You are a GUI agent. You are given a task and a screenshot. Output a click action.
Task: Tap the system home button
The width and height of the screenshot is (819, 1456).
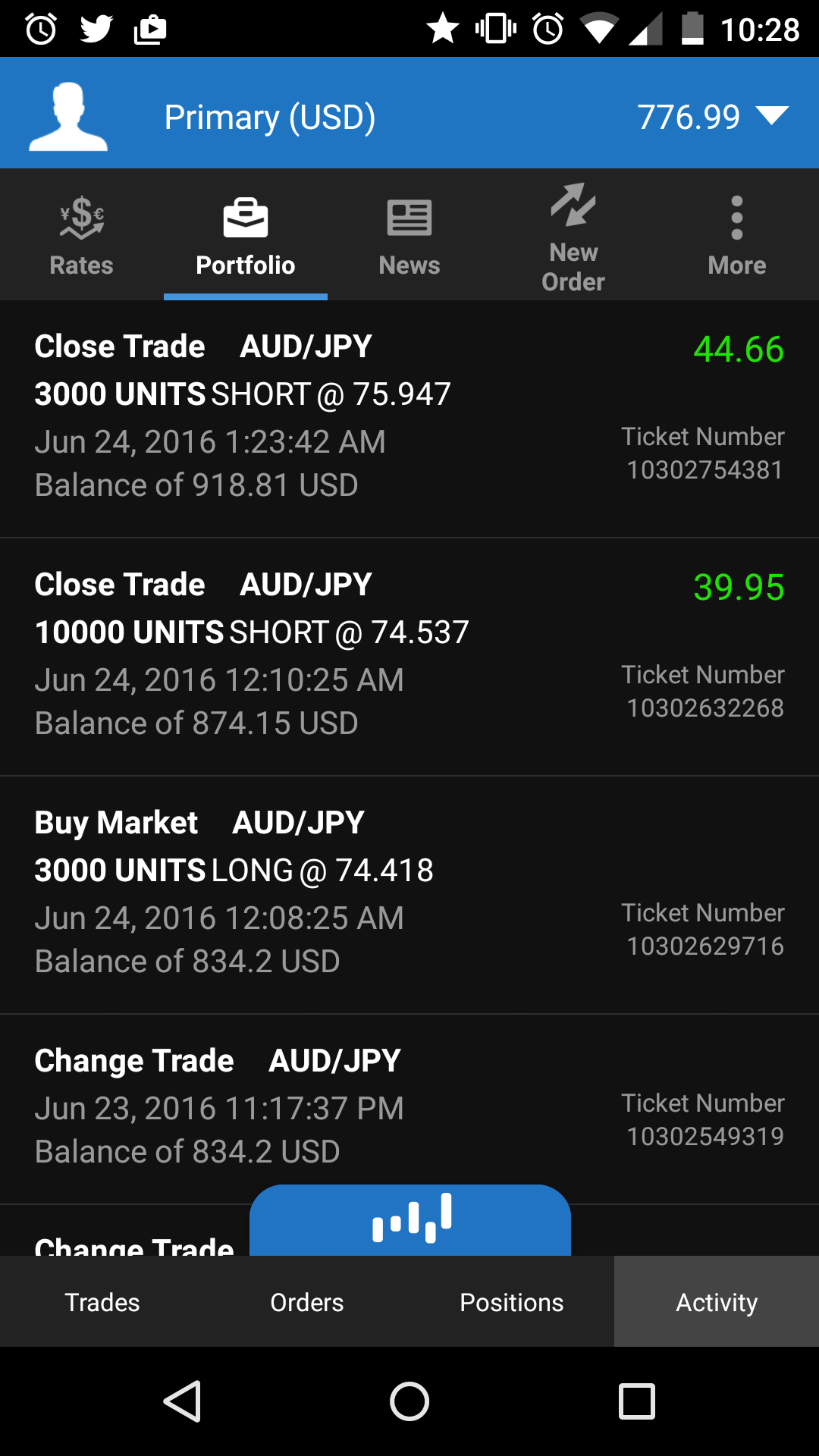coord(409,1401)
